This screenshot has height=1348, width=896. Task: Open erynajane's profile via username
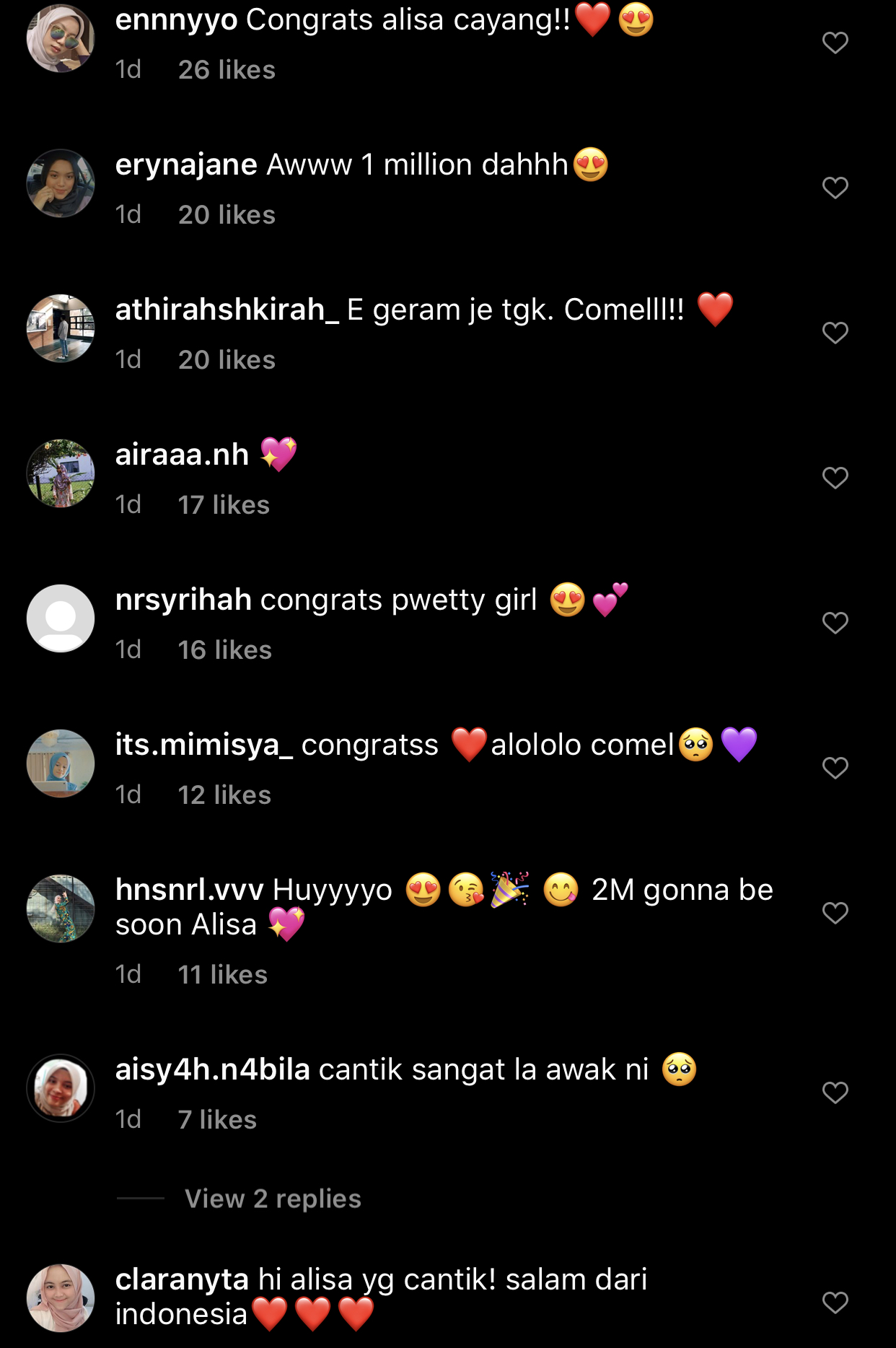point(186,165)
